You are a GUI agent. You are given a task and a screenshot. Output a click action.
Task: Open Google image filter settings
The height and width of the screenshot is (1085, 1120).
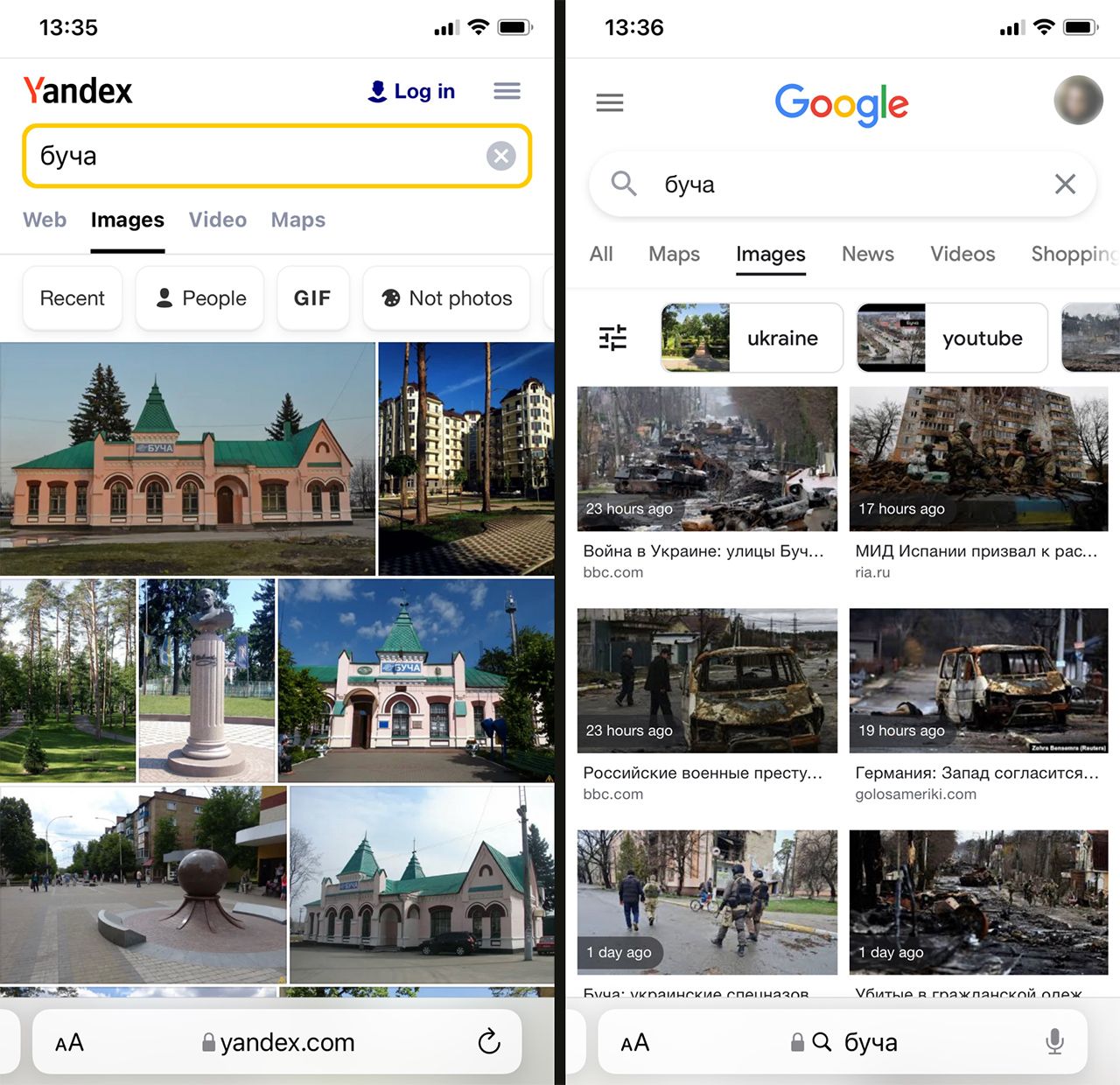point(612,338)
